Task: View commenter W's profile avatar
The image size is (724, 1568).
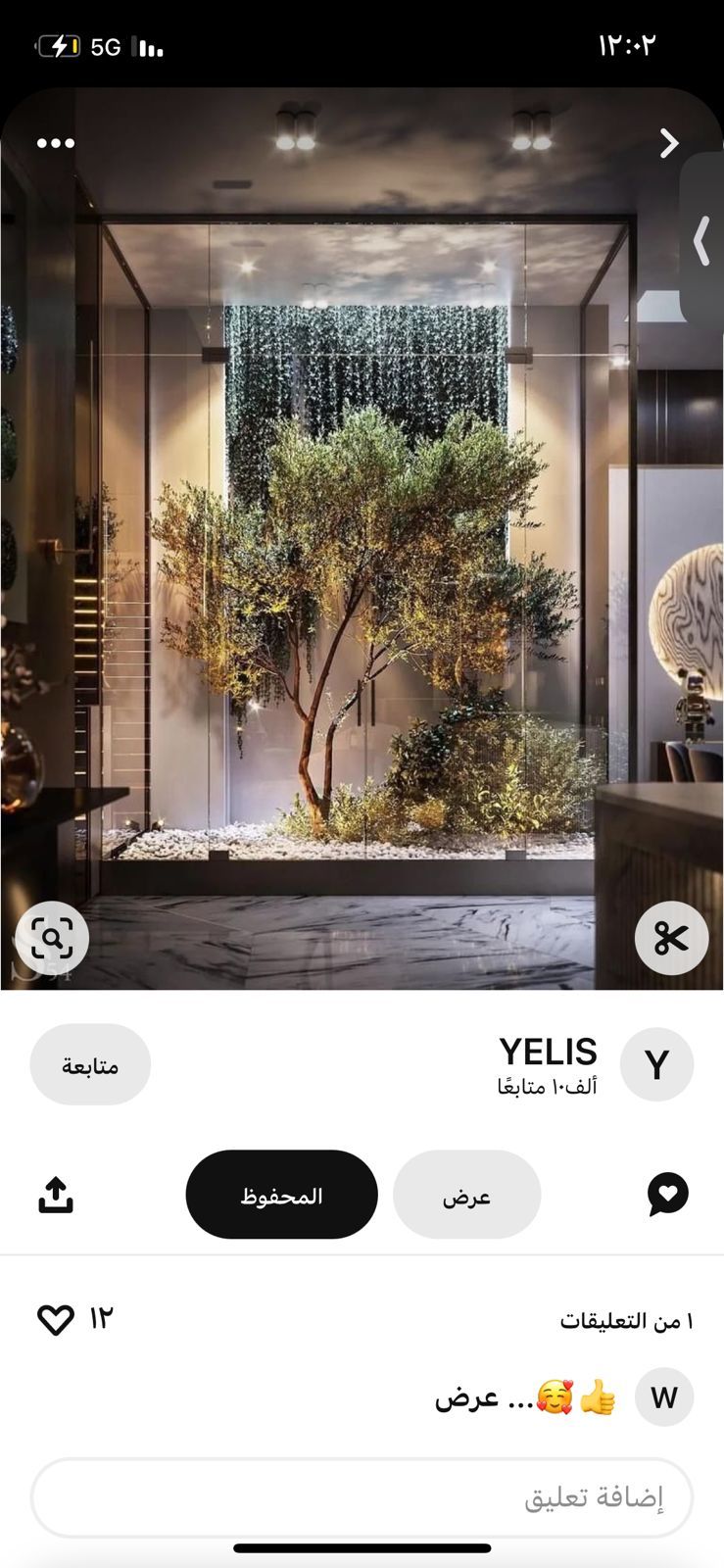Action: pos(663,1396)
